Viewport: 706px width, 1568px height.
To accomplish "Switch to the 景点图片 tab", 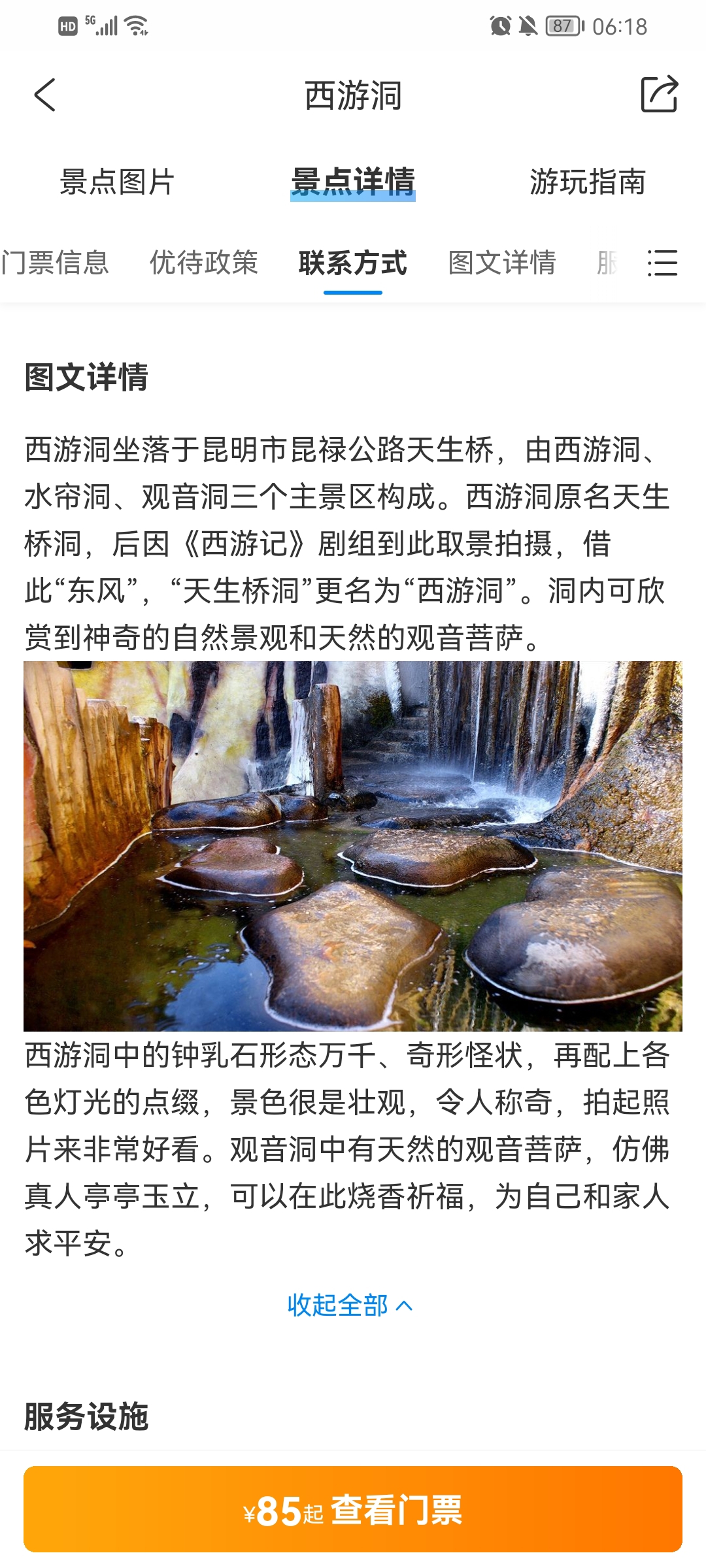I will coord(117,182).
